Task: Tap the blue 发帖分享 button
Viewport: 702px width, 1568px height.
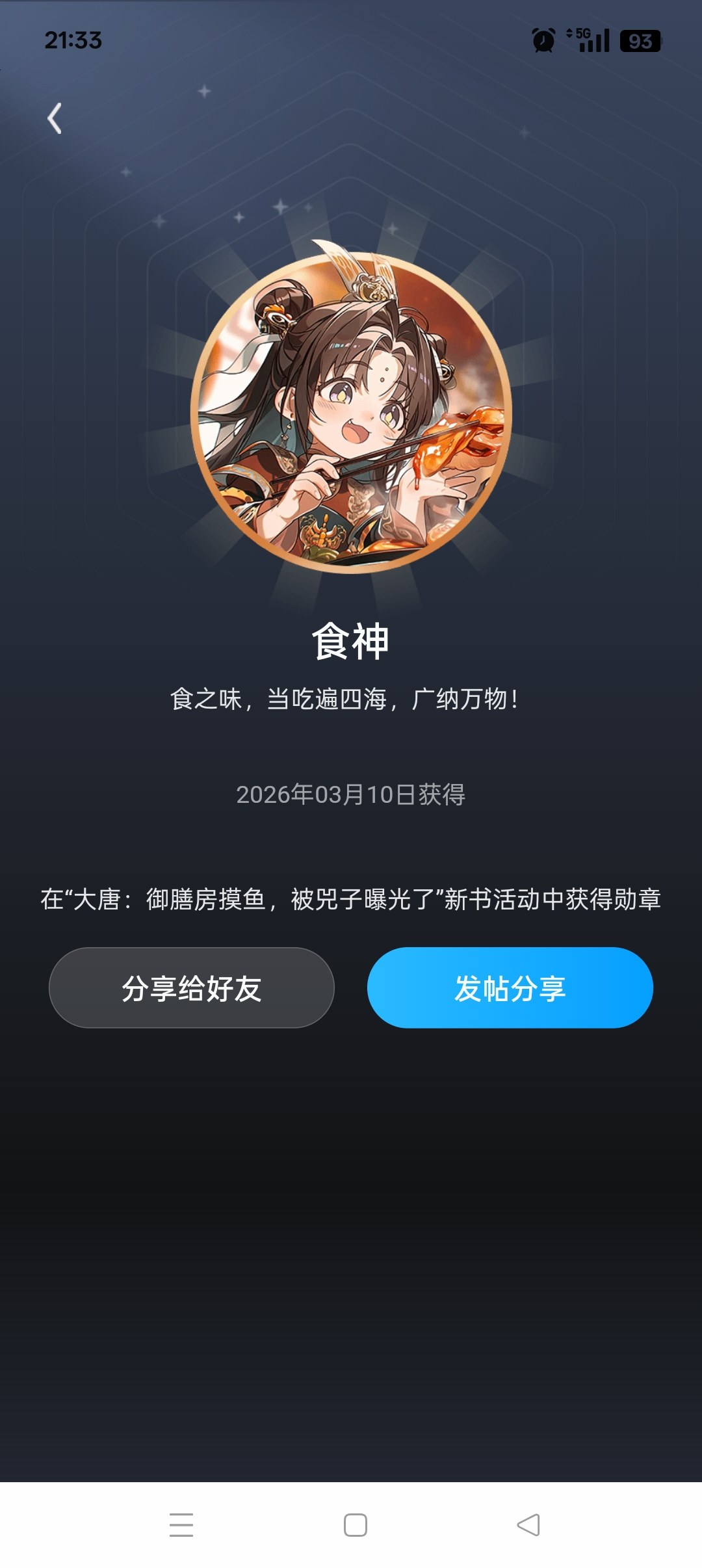Action: (510, 987)
